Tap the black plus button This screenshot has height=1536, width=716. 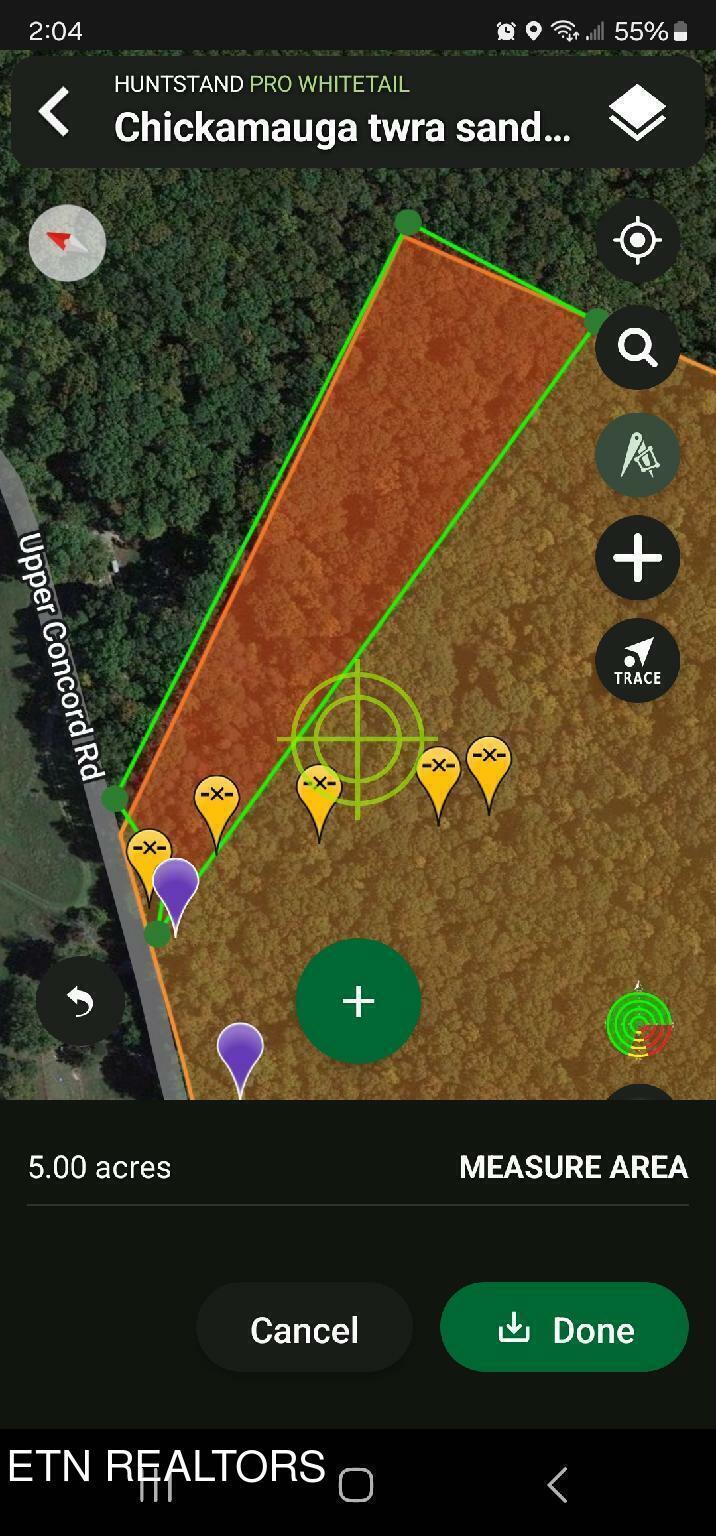coord(637,558)
